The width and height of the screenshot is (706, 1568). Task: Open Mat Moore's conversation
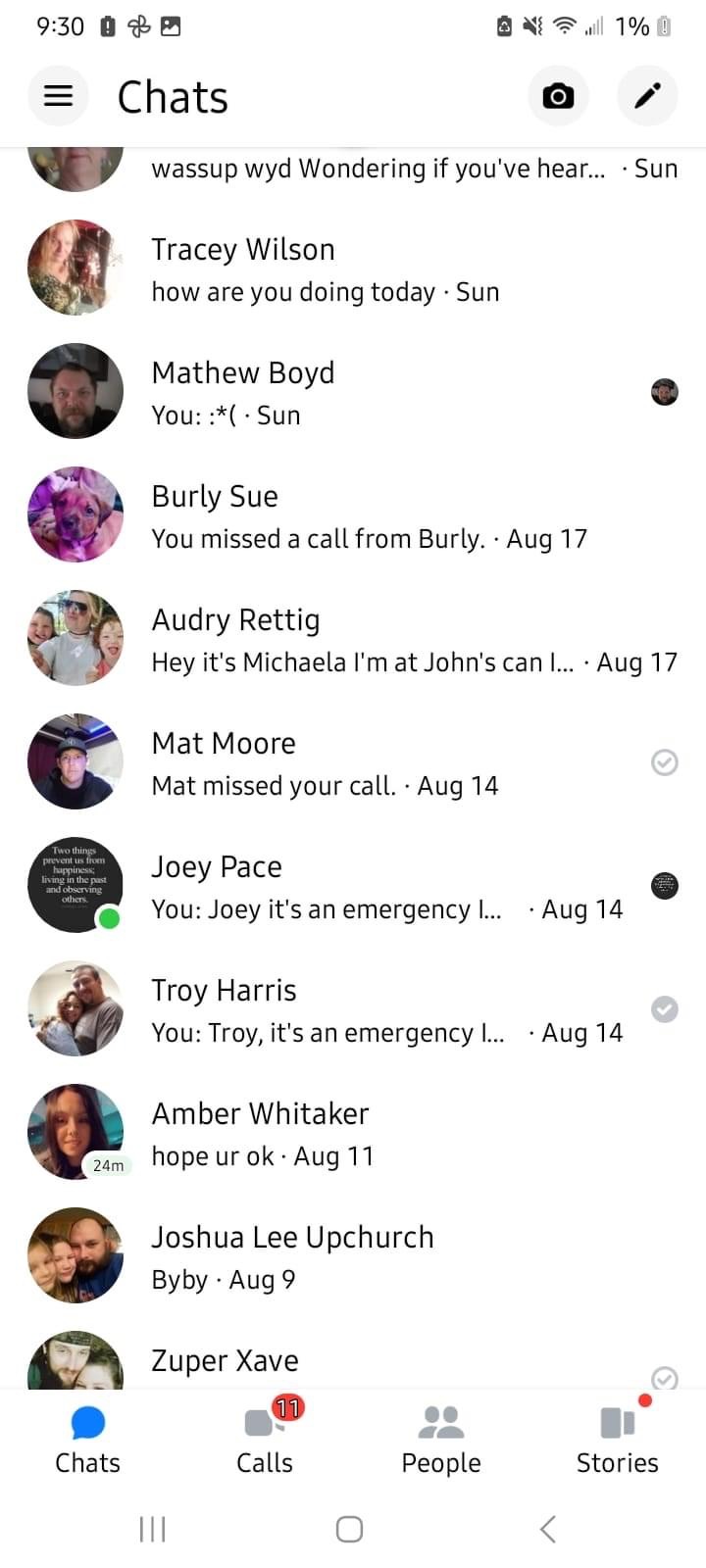coord(353,761)
